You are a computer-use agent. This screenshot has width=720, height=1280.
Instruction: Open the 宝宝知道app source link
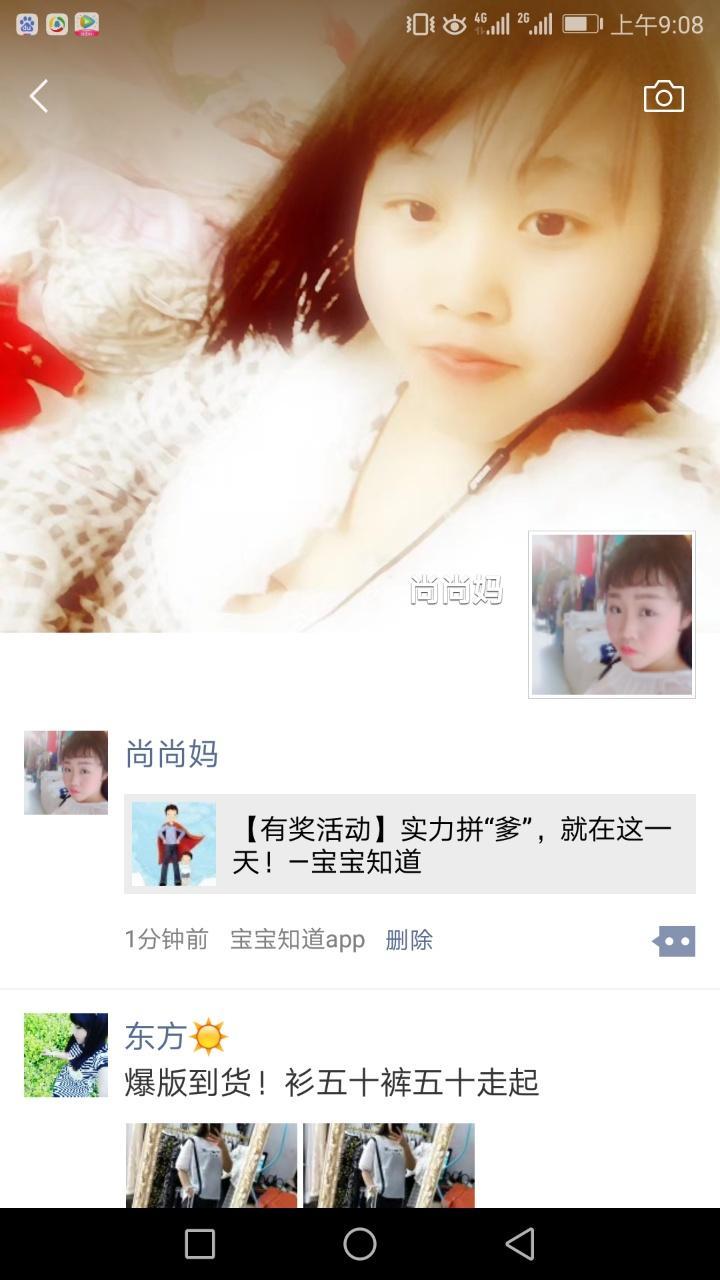(x=297, y=940)
